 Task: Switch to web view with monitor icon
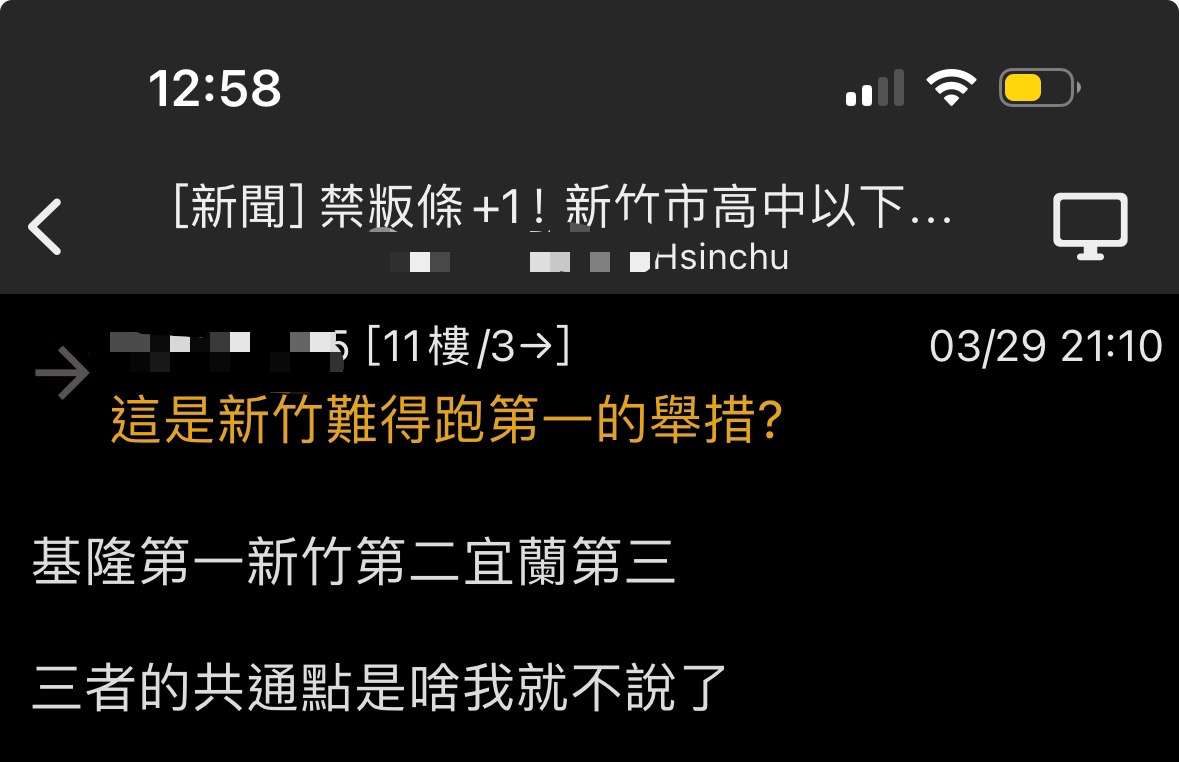coord(1090,226)
